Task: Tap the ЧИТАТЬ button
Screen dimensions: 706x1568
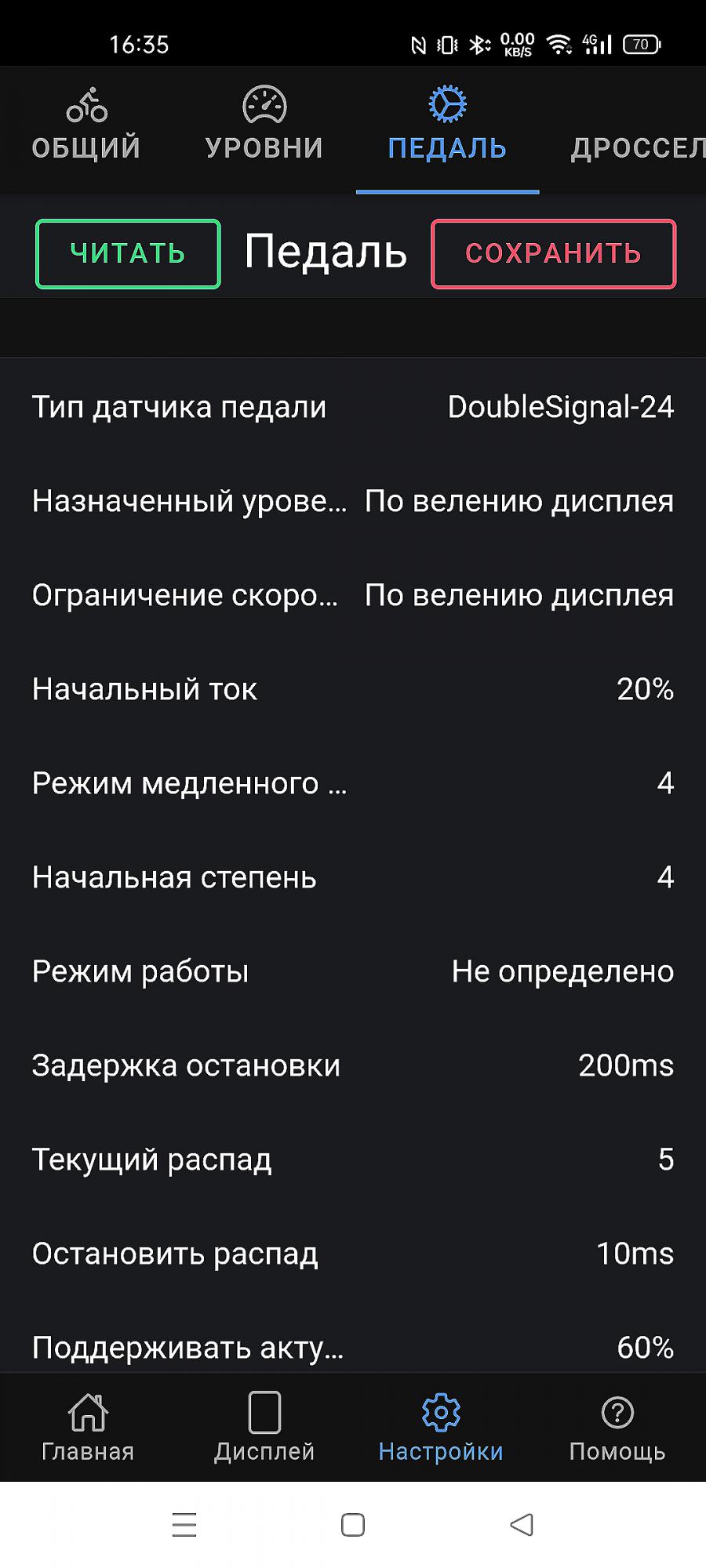Action: pyautogui.click(x=128, y=254)
